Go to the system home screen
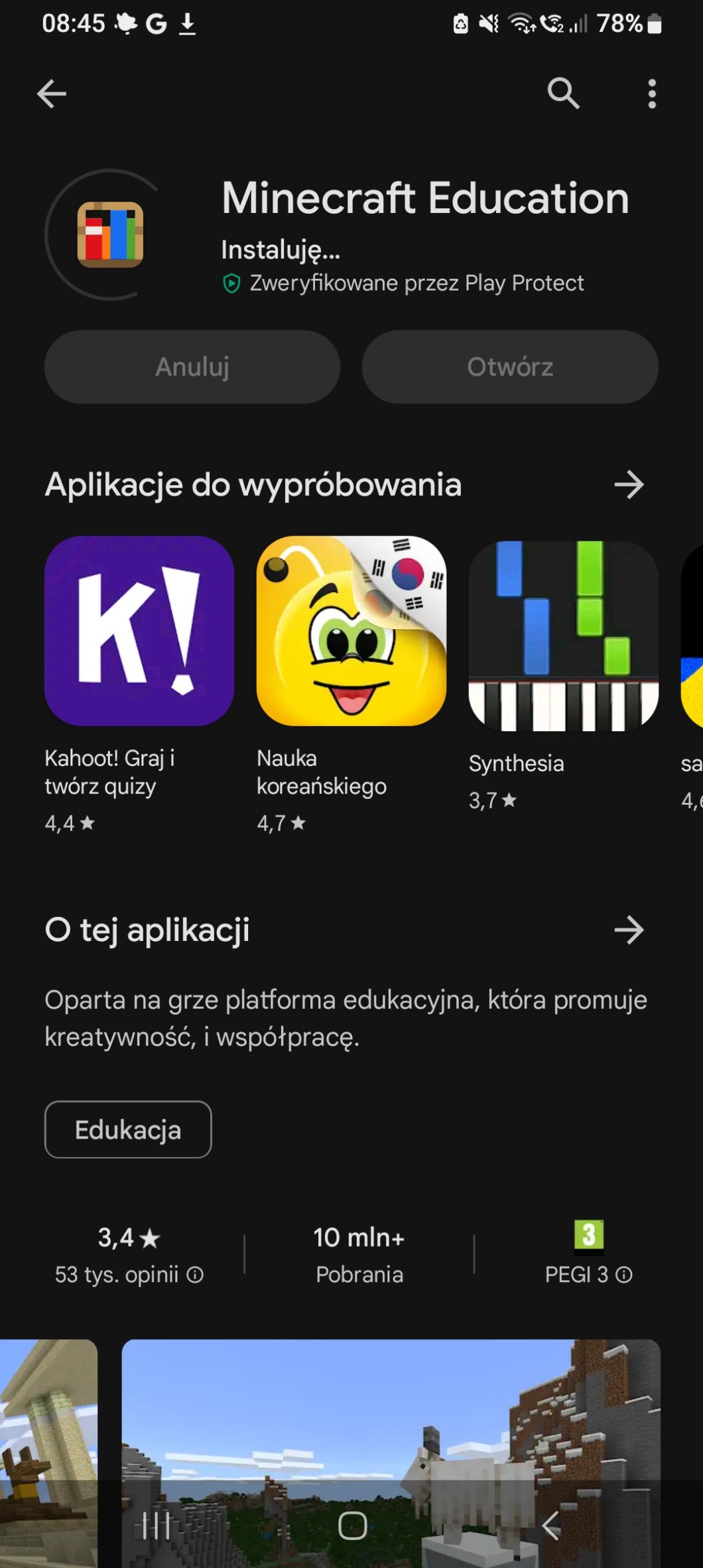Image resolution: width=703 pixels, height=1568 pixels. point(352,1526)
